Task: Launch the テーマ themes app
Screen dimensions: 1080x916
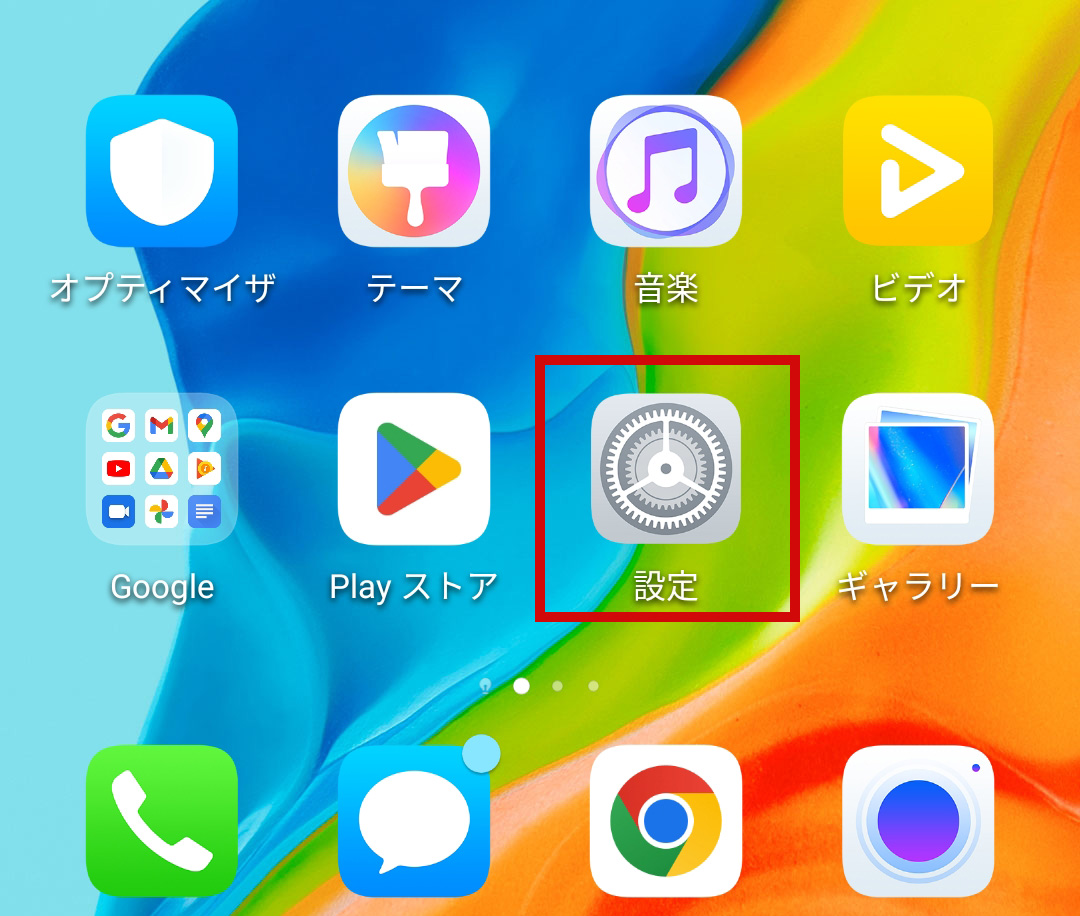Action: pos(414,171)
